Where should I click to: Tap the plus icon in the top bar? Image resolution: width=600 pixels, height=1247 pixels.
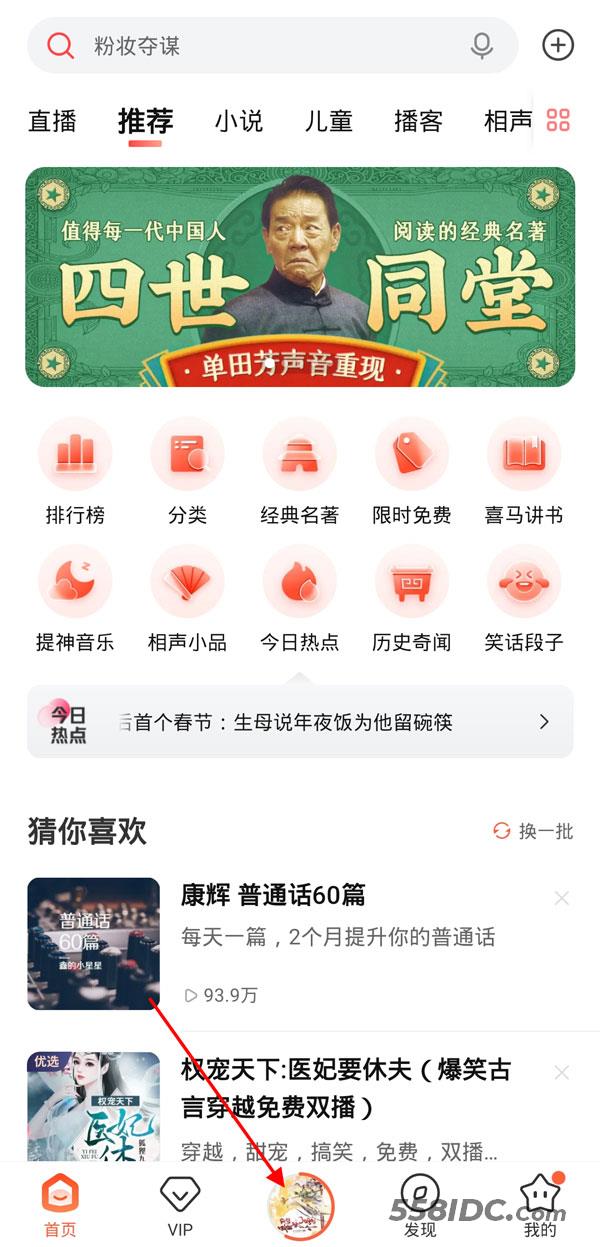[x=558, y=45]
